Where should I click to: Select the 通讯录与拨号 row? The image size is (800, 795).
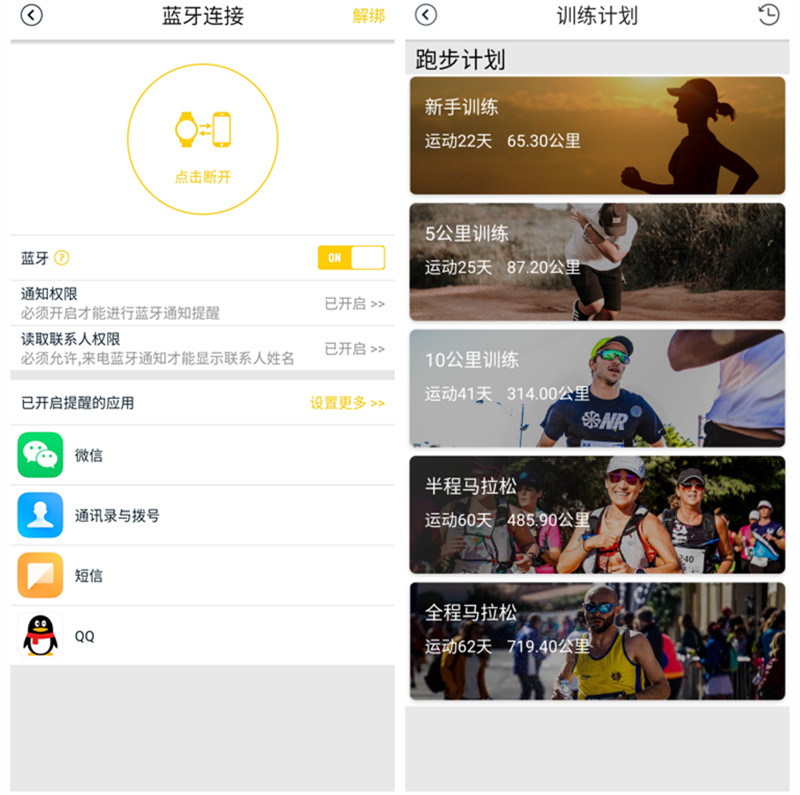point(202,516)
